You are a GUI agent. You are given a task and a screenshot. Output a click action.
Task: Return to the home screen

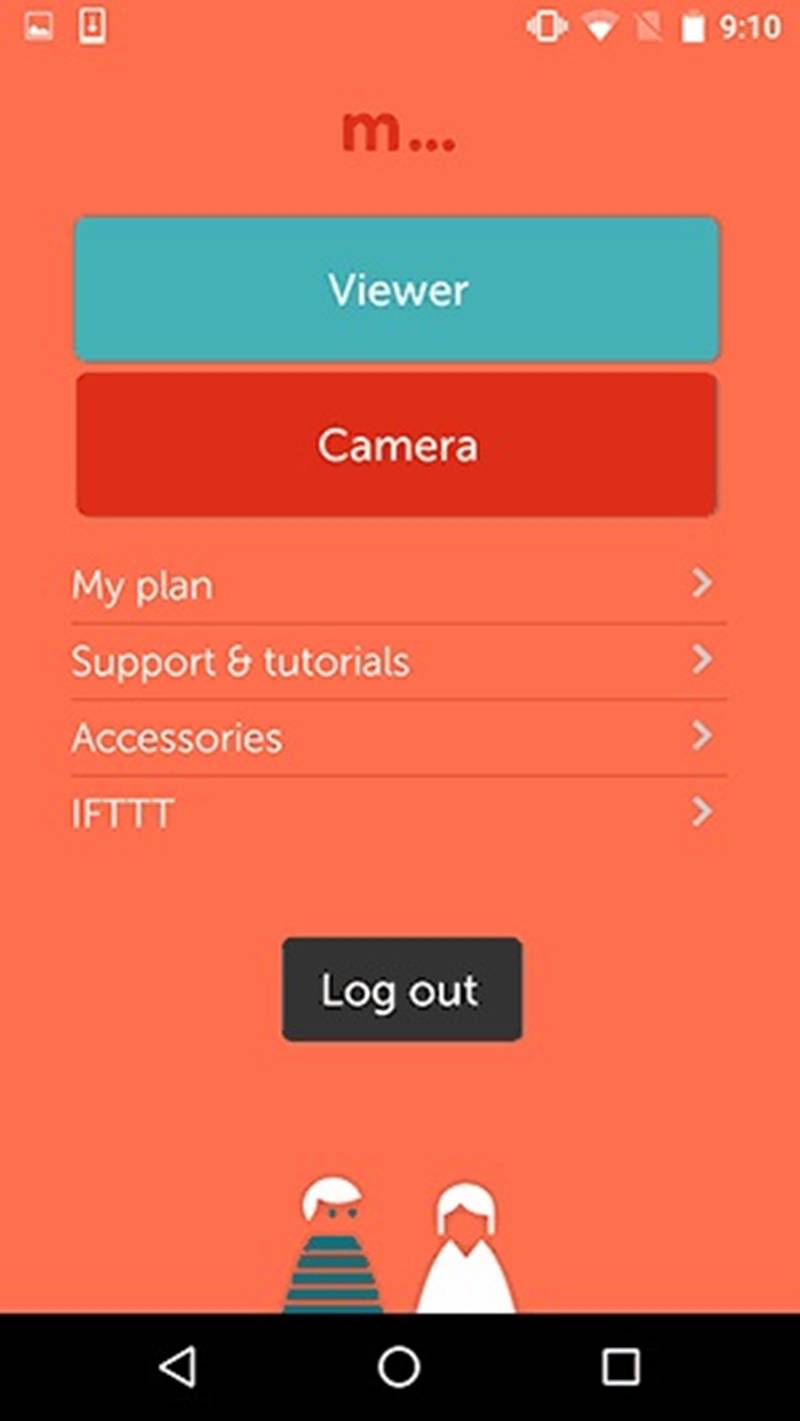399,1366
